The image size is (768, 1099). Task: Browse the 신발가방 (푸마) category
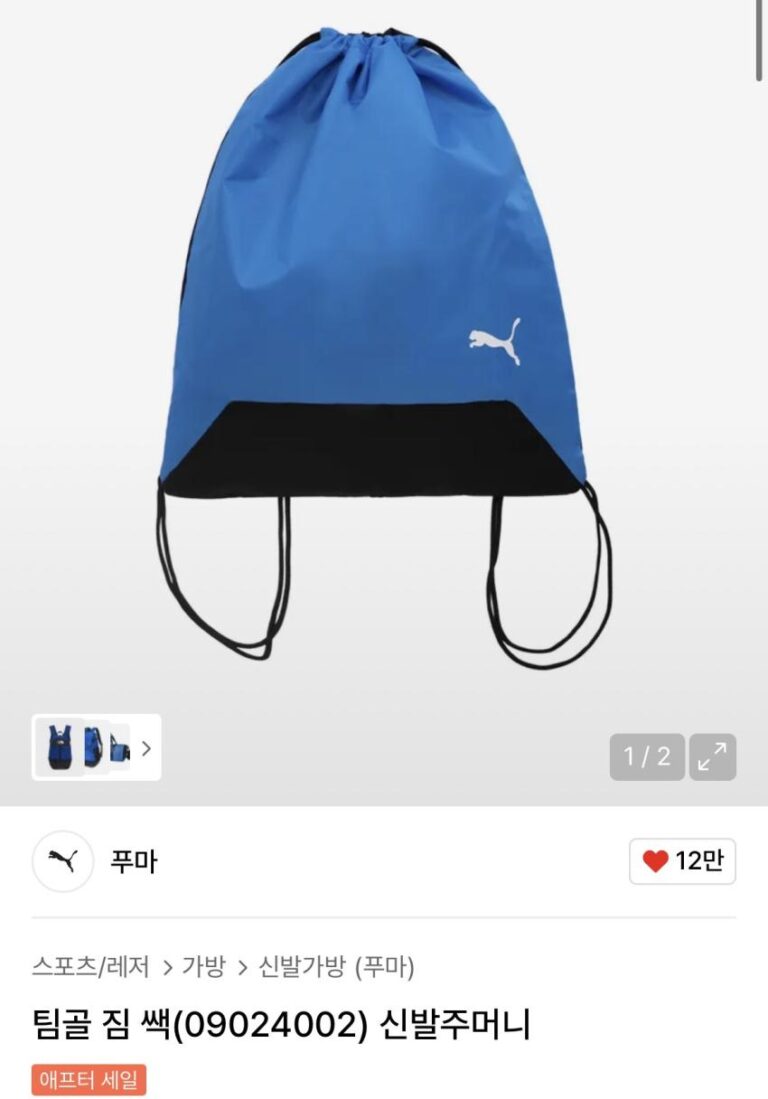tap(336, 967)
